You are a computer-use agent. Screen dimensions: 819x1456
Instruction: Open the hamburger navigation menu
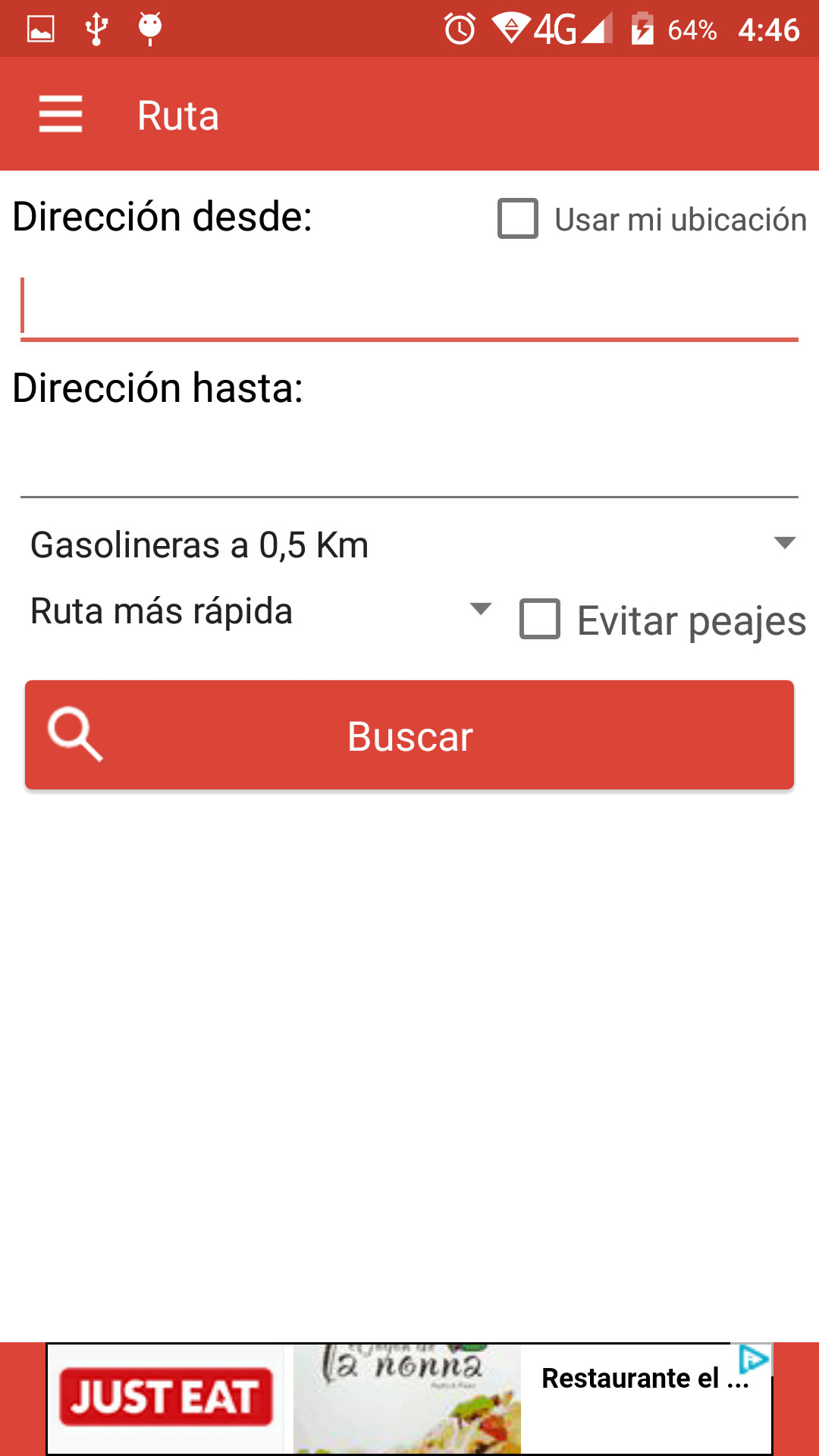click(61, 115)
